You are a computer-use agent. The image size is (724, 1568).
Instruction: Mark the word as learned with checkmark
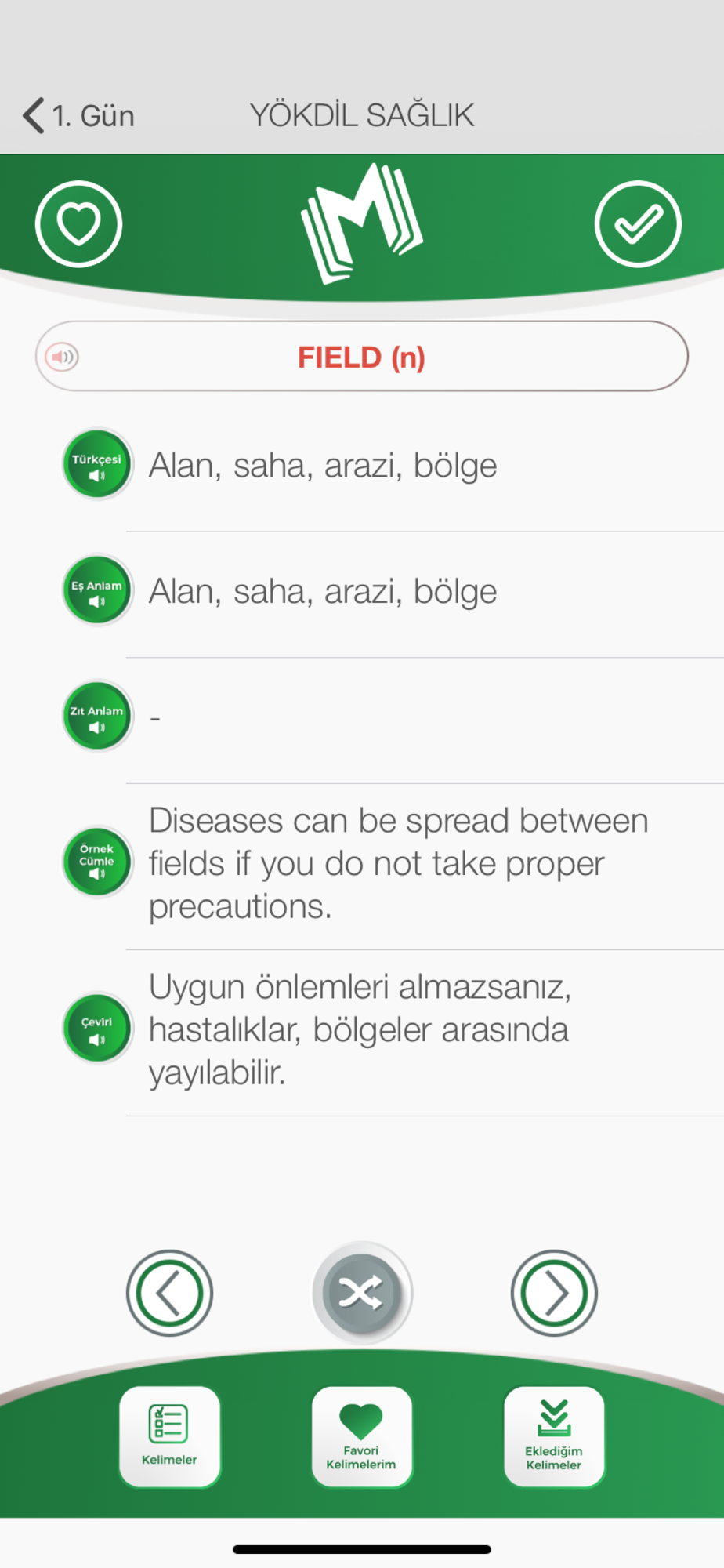coord(638,224)
